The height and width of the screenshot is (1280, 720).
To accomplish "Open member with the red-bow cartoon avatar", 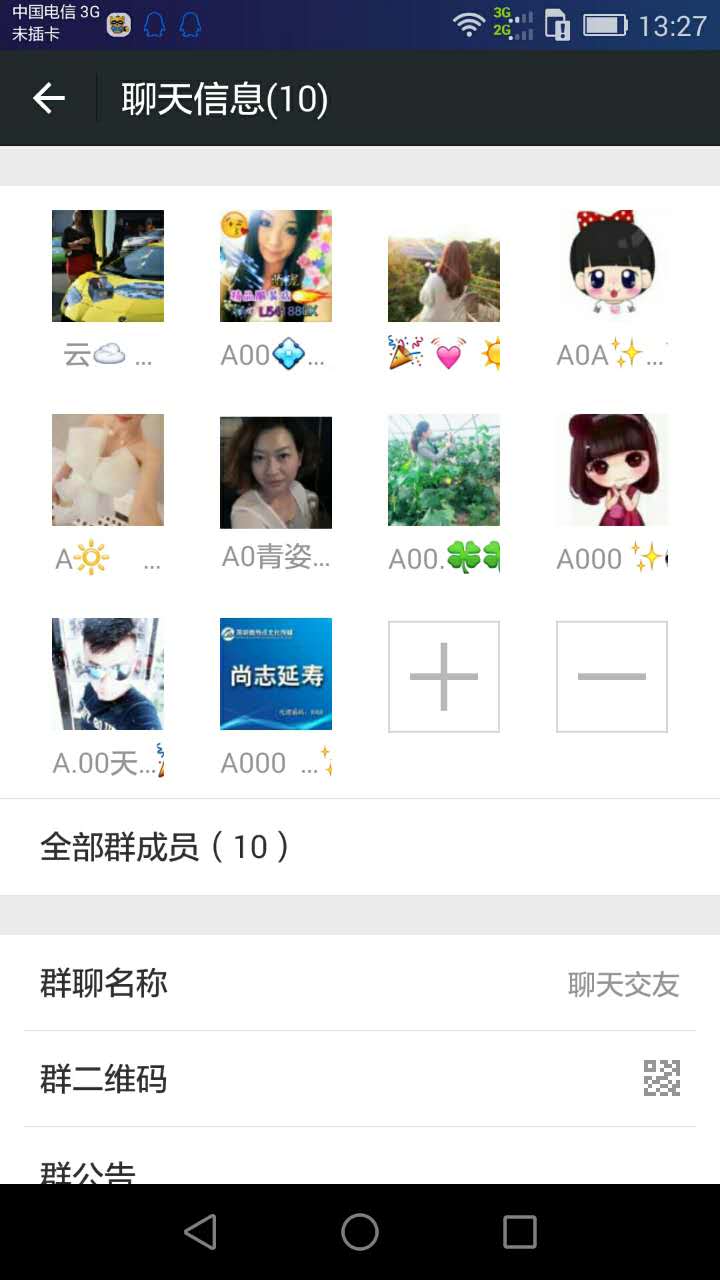I will coord(612,266).
